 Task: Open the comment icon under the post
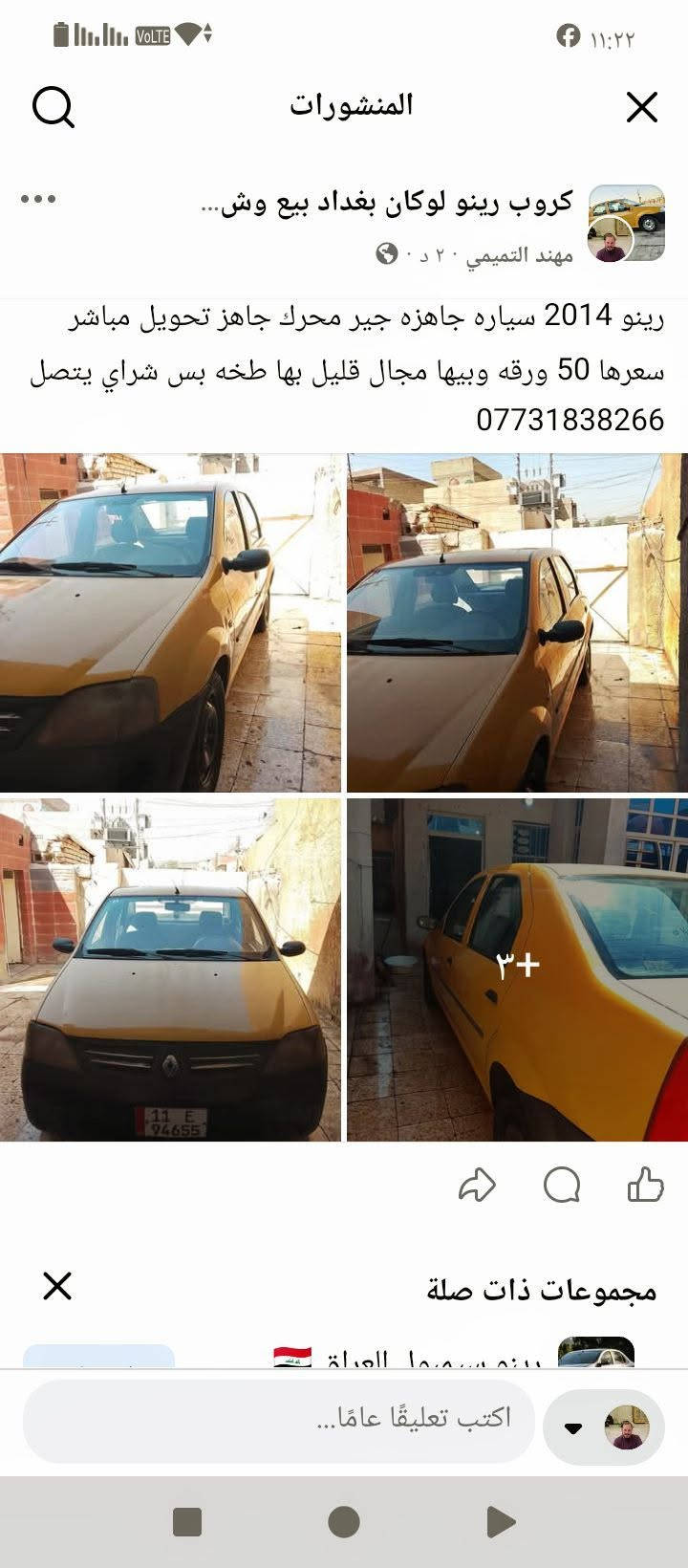point(562,1186)
